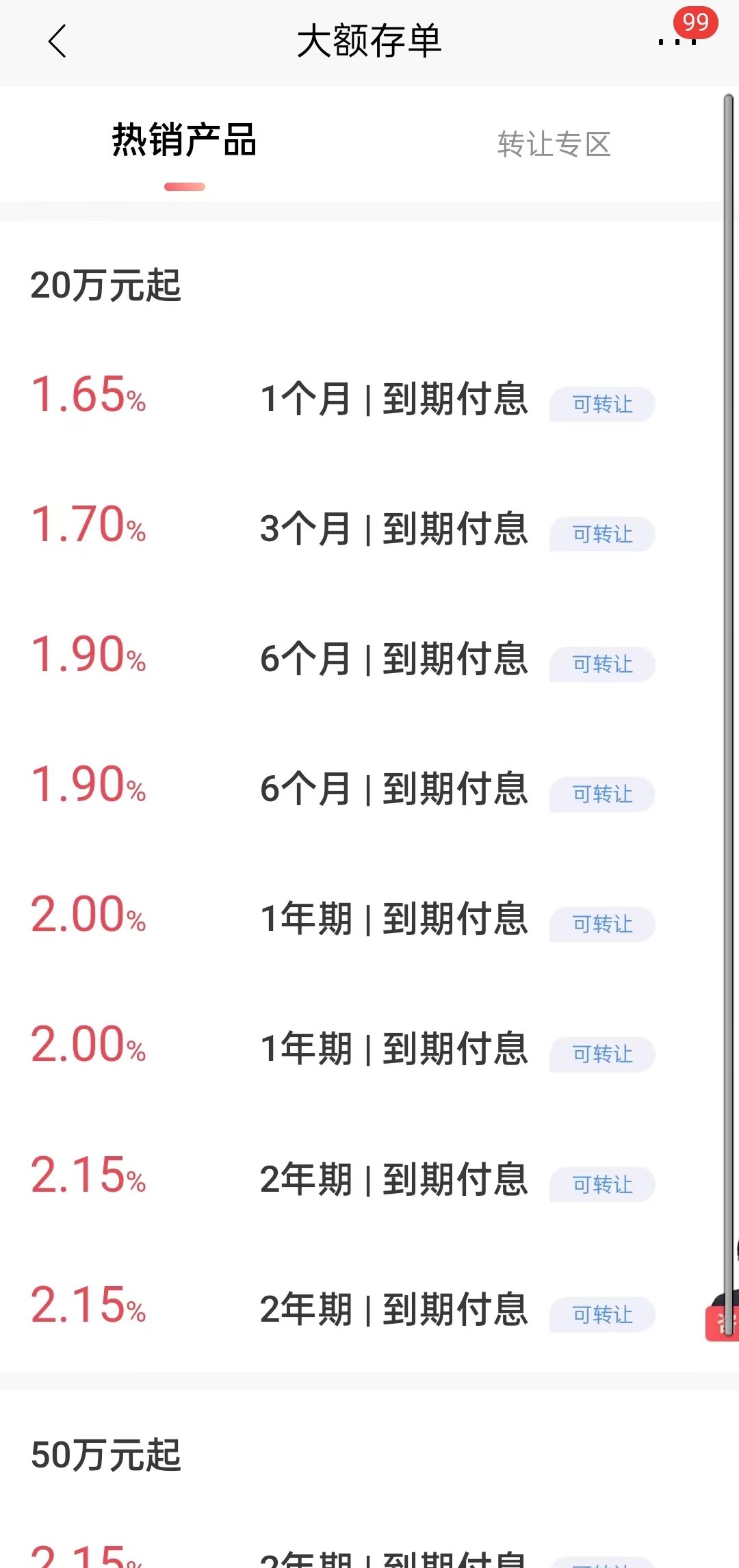Click the scrollbar on the right edge
739x1568 pixels.
[x=728, y=684]
